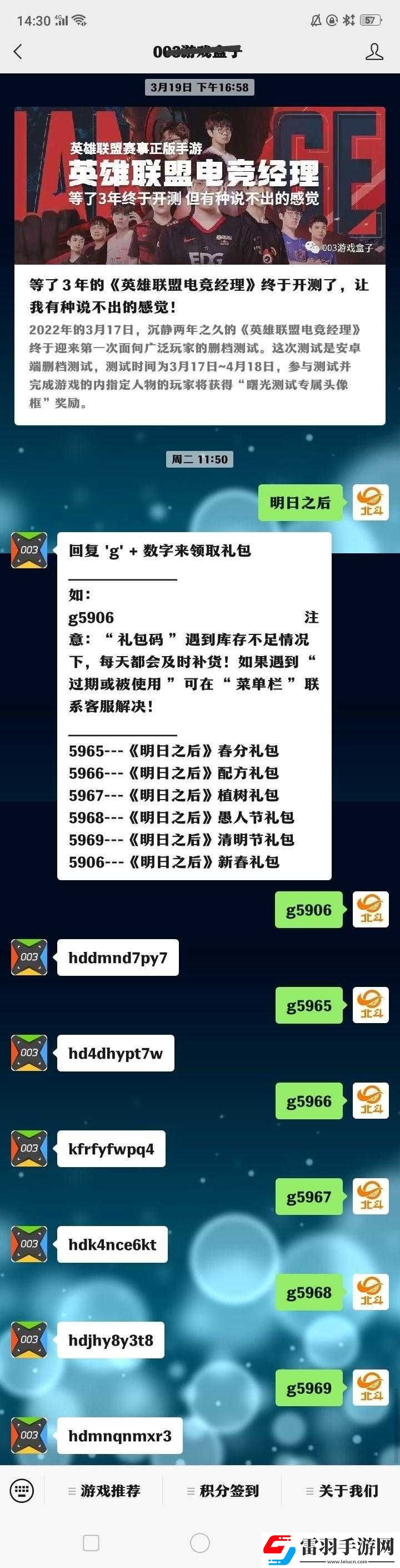Tap the system home button
The image size is (400, 1568).
click(199, 1542)
